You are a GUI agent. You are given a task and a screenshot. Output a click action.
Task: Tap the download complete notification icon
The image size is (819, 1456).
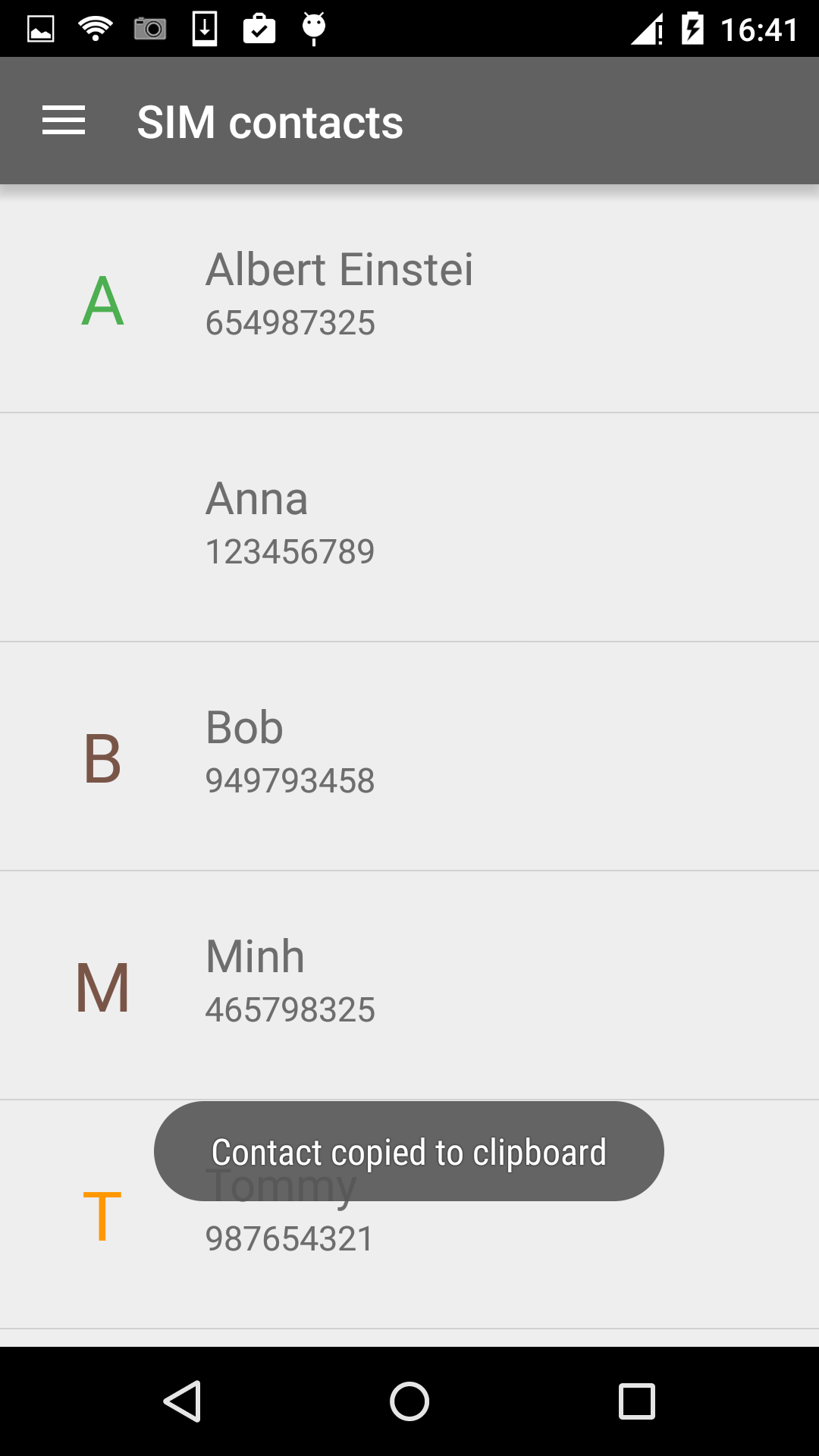coord(205,27)
